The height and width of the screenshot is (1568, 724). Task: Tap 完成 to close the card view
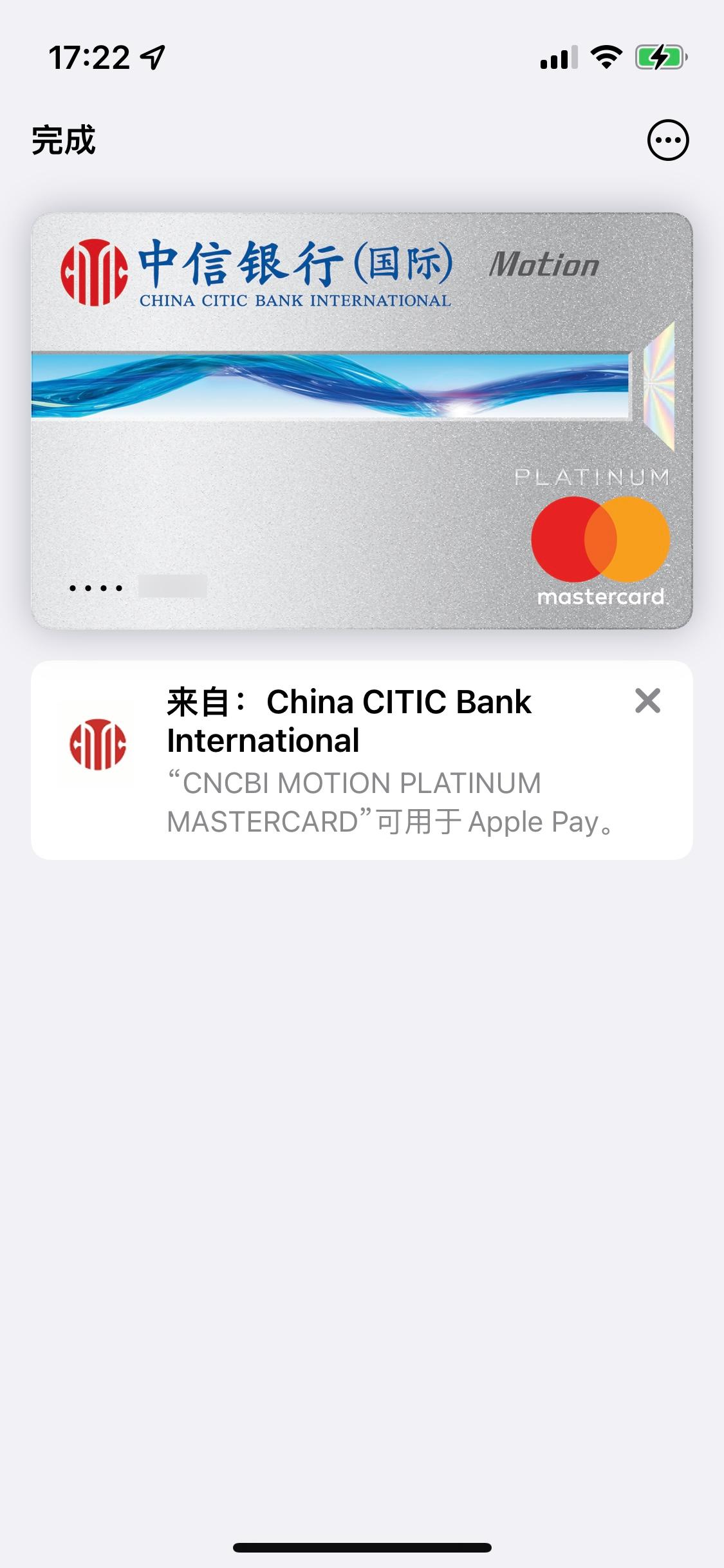(63, 140)
